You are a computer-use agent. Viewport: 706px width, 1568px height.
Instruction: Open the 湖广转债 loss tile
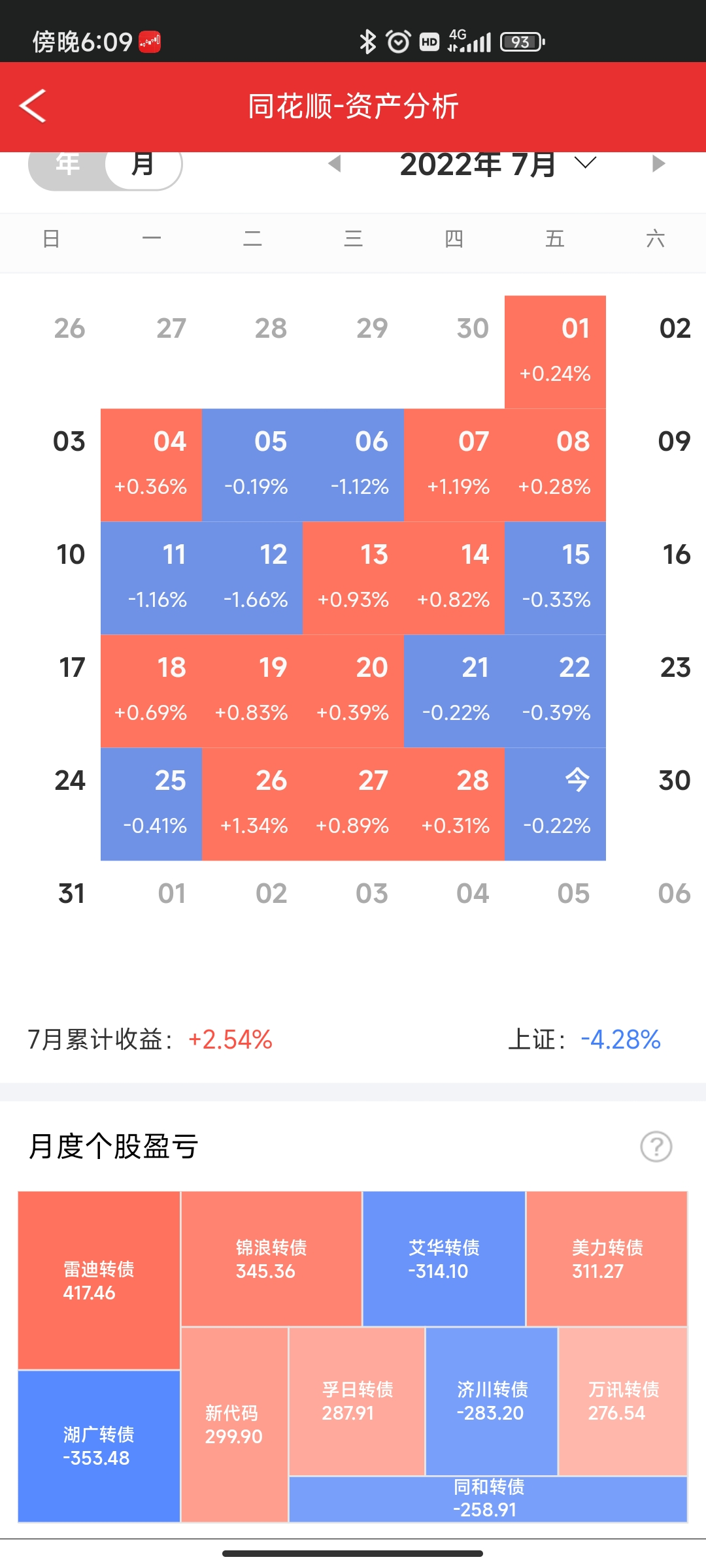click(x=99, y=1446)
